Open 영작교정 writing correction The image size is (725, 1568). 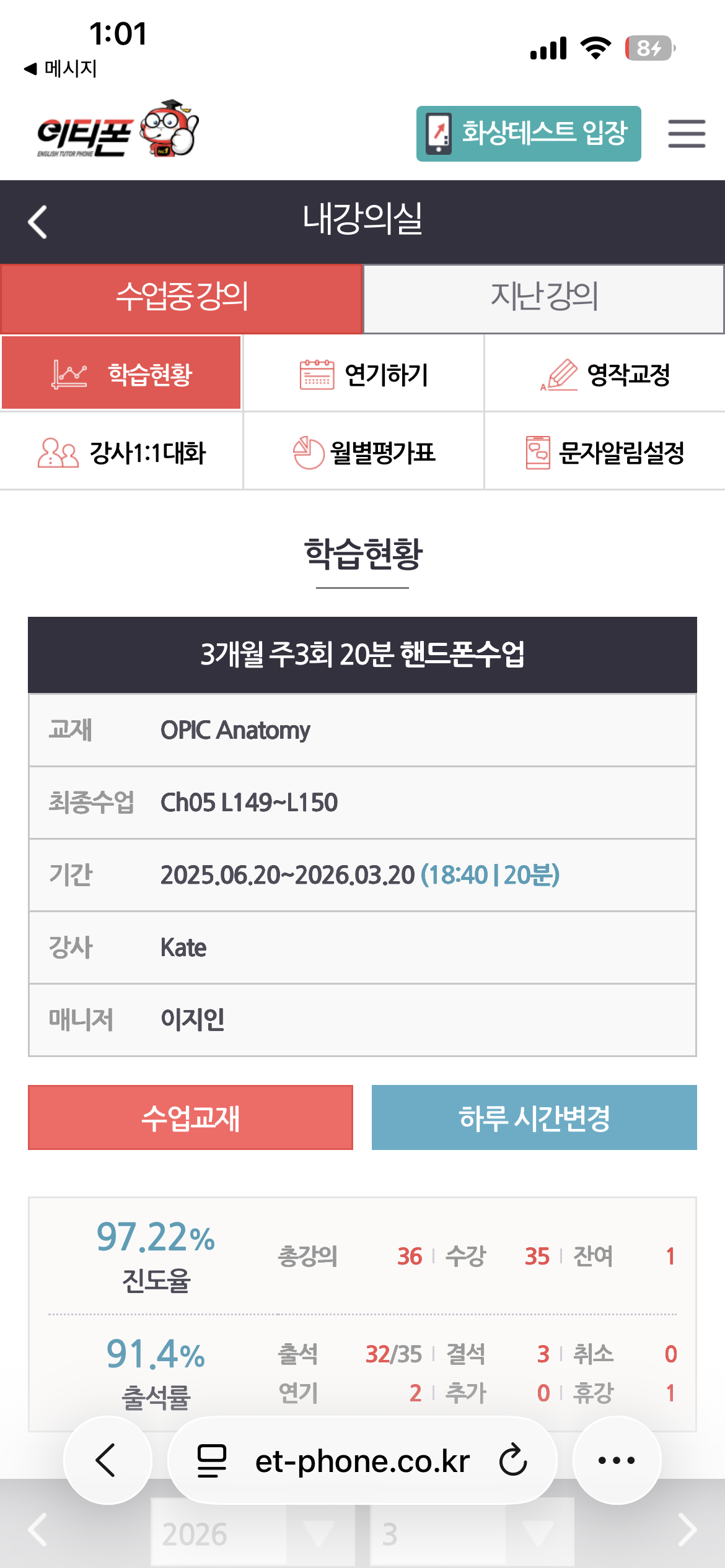tap(605, 374)
